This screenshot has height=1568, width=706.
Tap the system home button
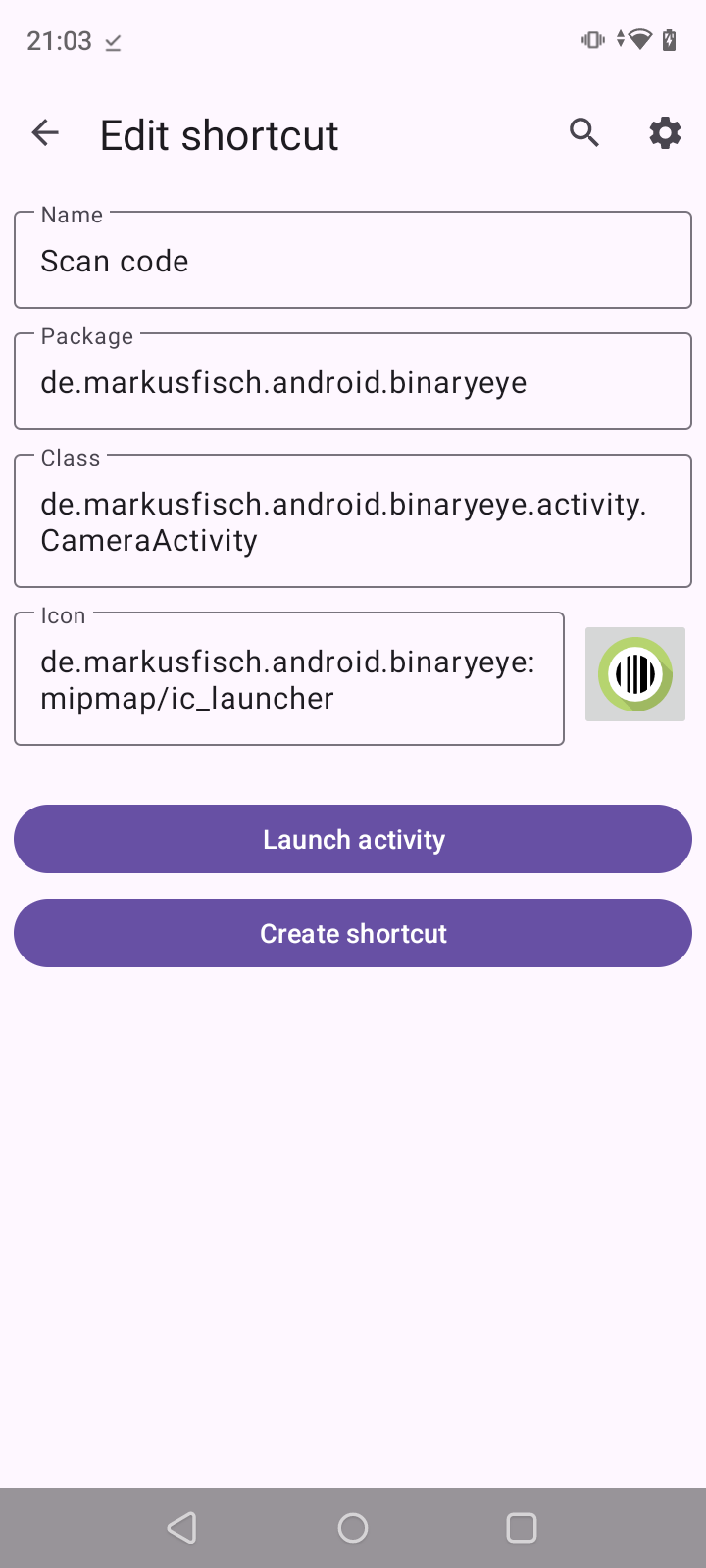pyautogui.click(x=353, y=1528)
